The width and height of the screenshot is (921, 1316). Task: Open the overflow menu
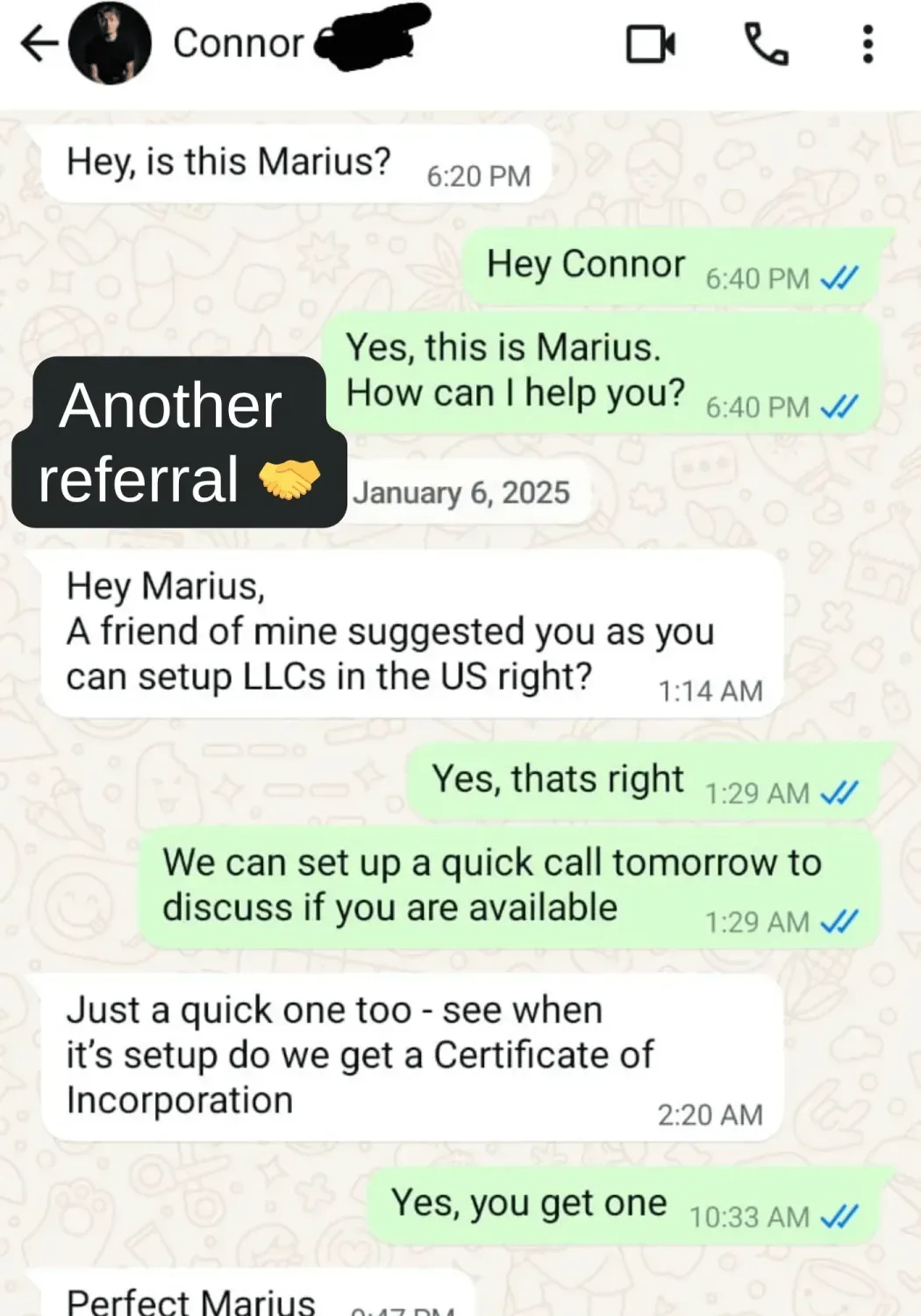pos(867,44)
